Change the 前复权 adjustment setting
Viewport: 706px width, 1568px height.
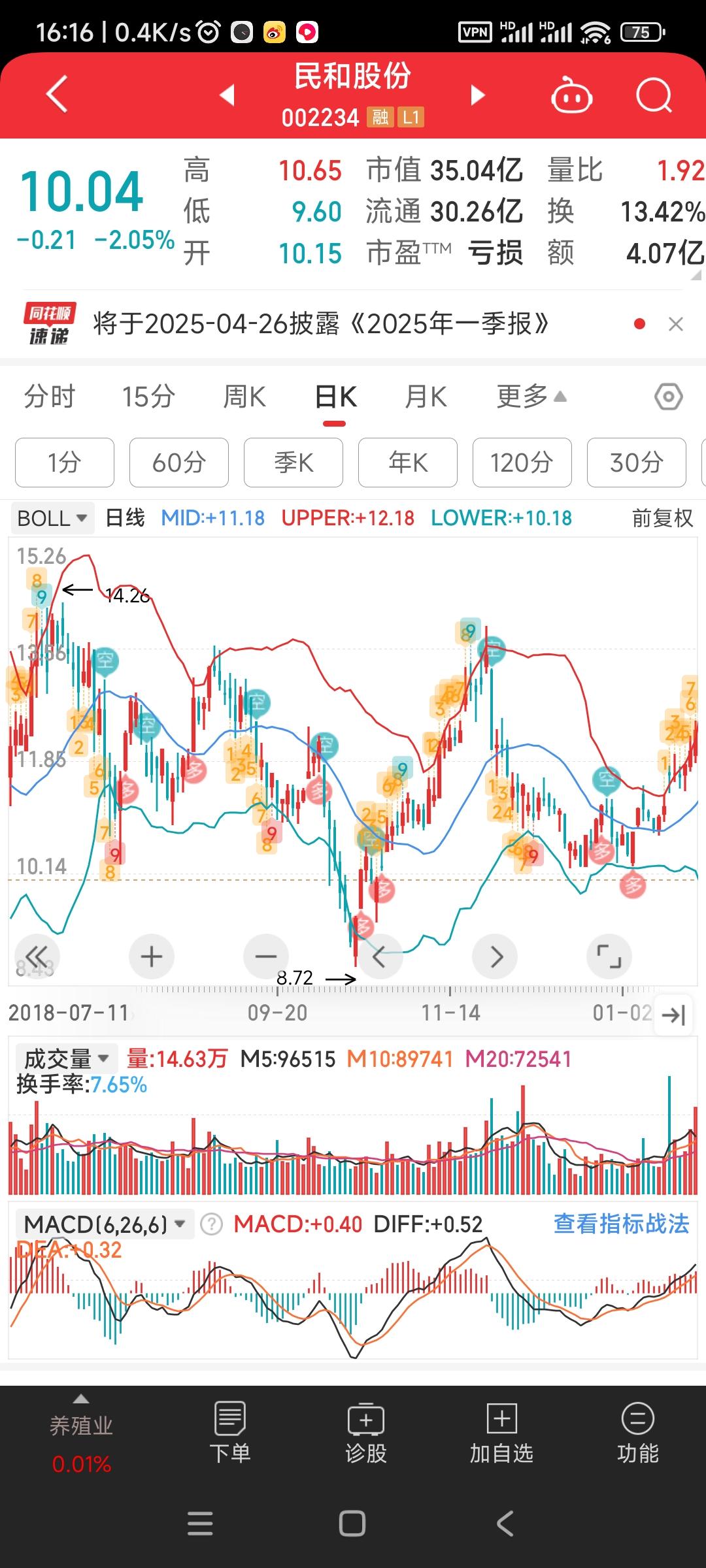coord(662,519)
